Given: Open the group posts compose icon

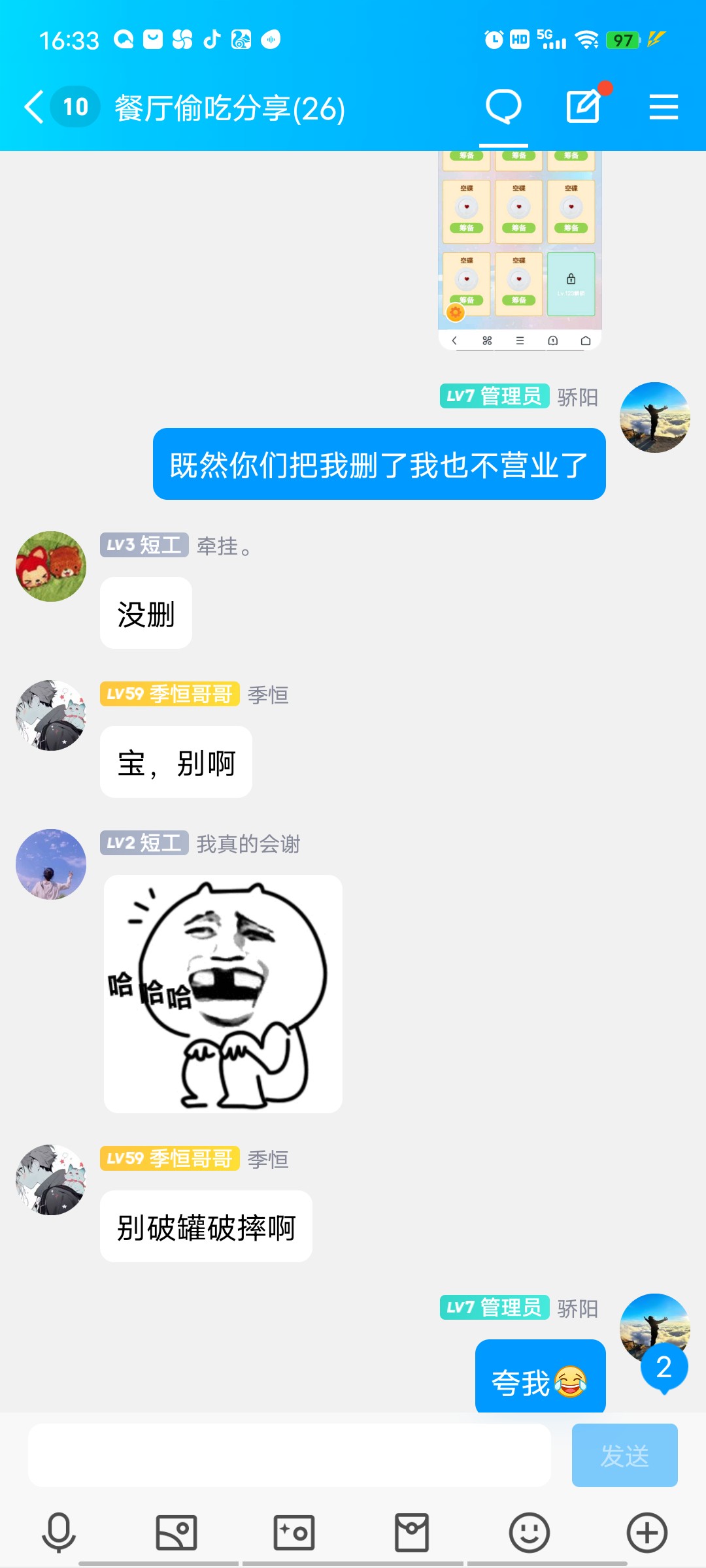Looking at the screenshot, I should (x=583, y=107).
